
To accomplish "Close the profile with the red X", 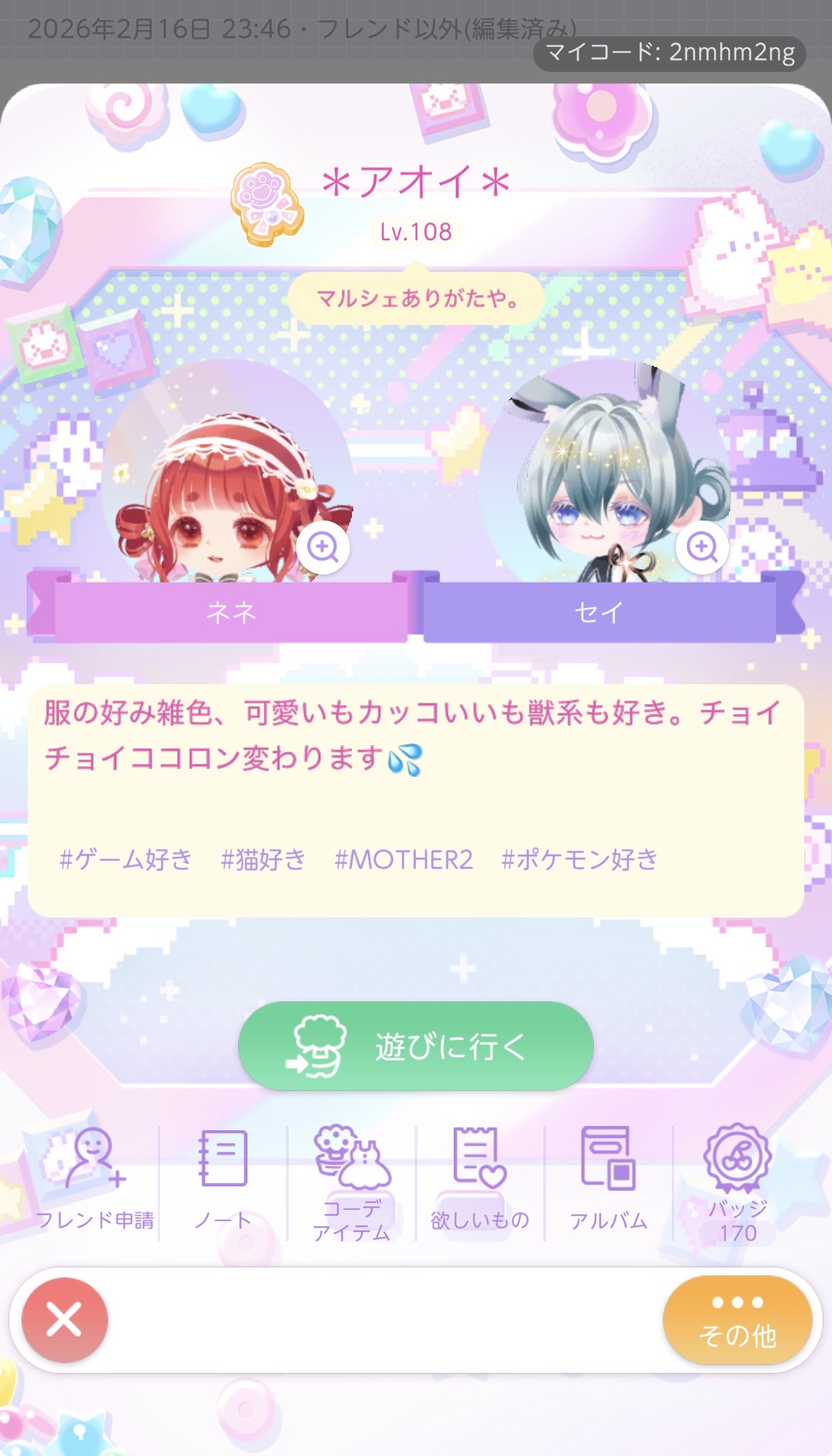I will pos(65,1320).
